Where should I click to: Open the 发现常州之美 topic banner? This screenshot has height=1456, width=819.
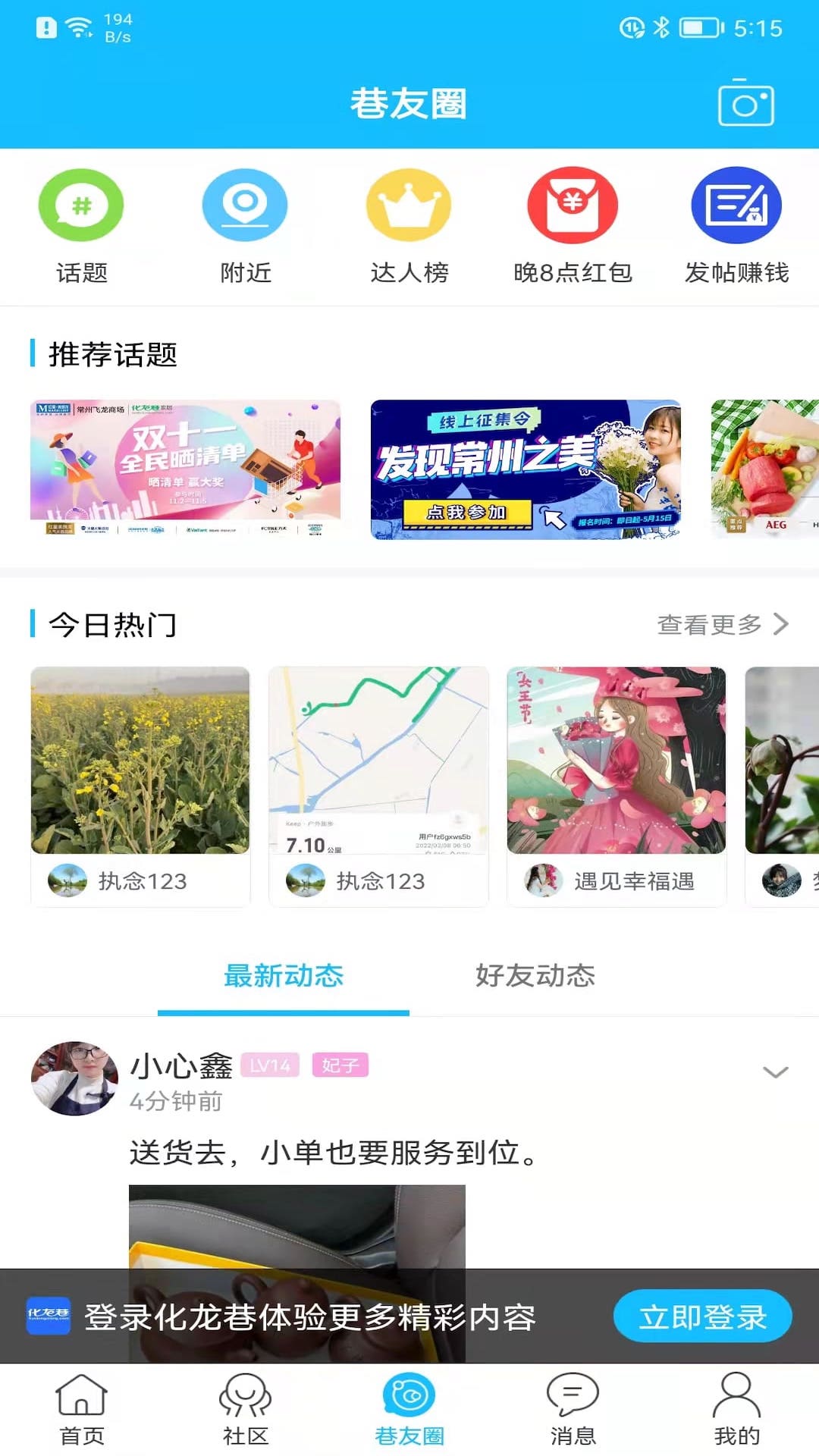tap(526, 469)
